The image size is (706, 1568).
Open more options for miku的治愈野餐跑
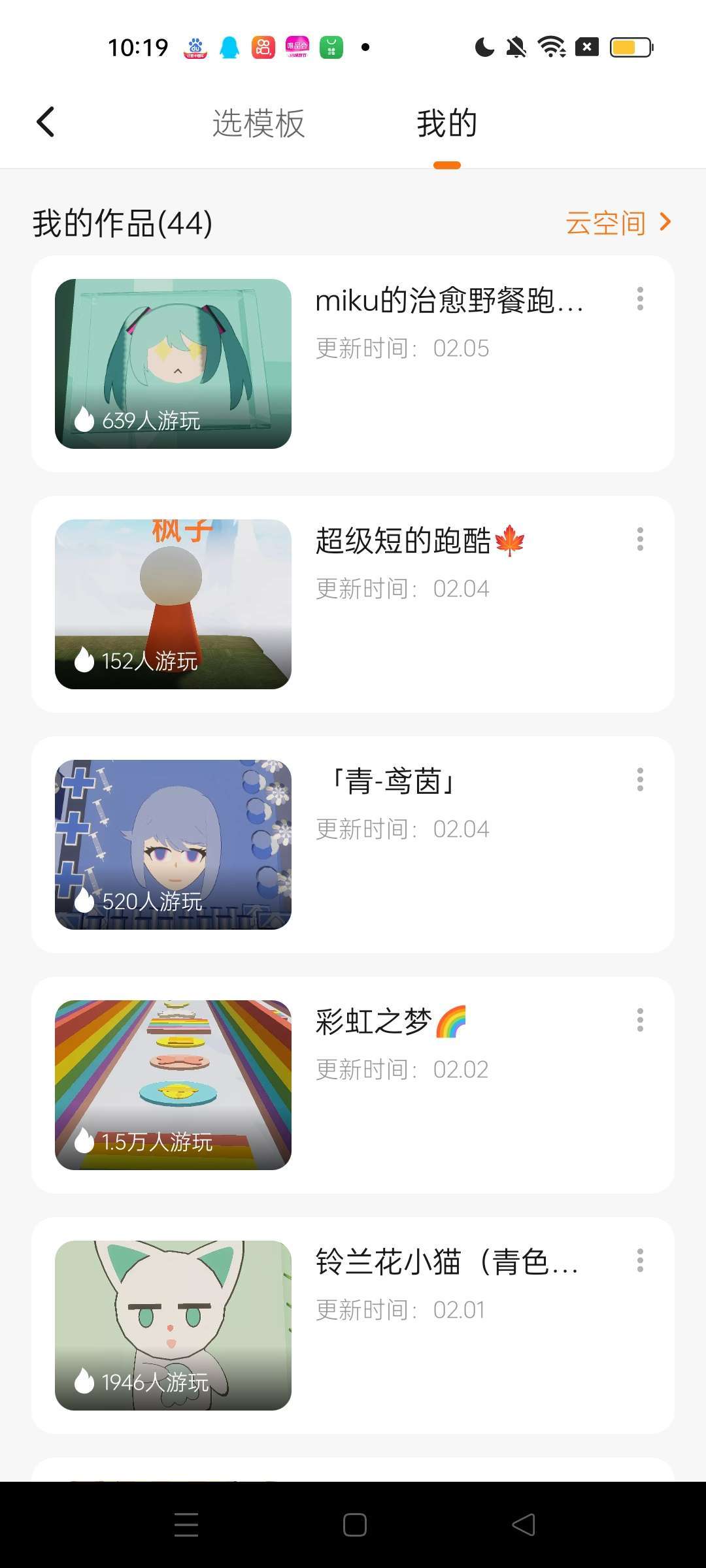tap(640, 299)
